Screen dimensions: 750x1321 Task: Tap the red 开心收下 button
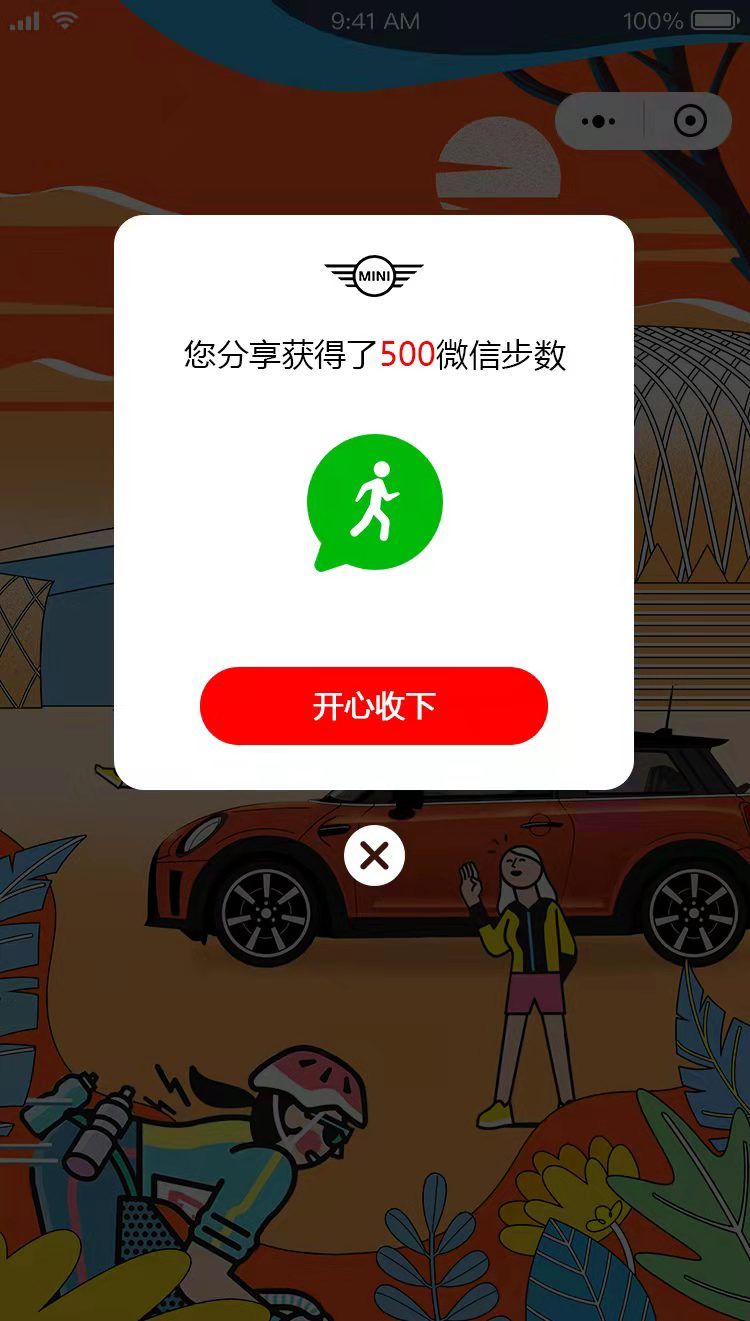pos(374,706)
